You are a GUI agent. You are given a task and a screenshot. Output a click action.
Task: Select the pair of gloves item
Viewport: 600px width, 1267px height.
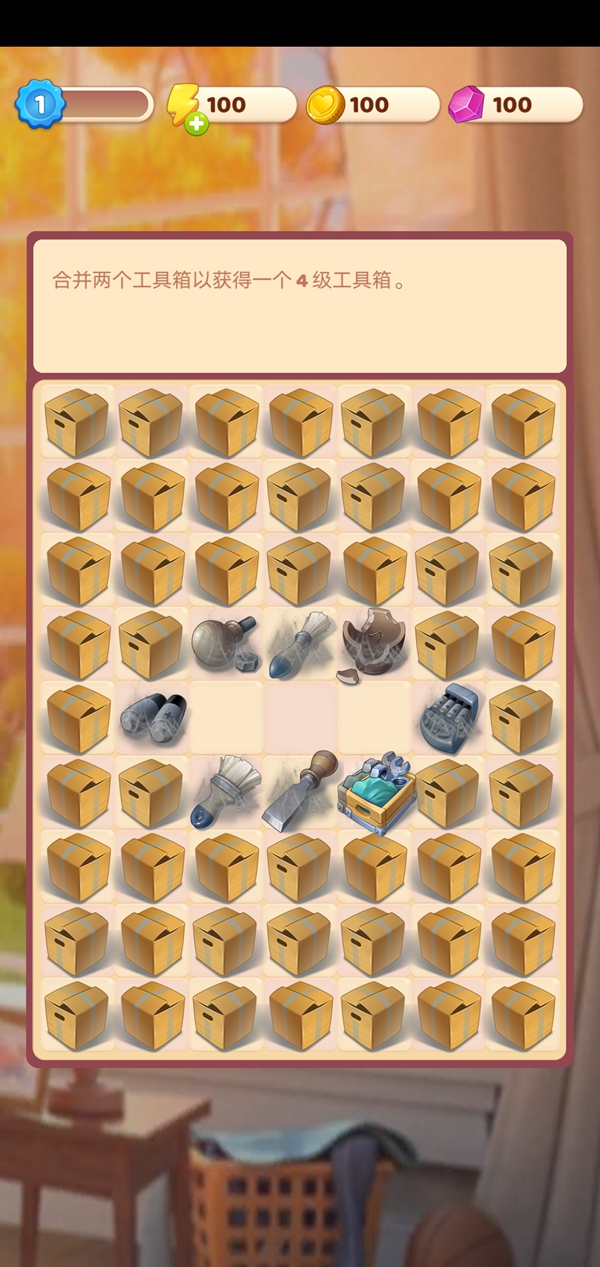[151, 718]
